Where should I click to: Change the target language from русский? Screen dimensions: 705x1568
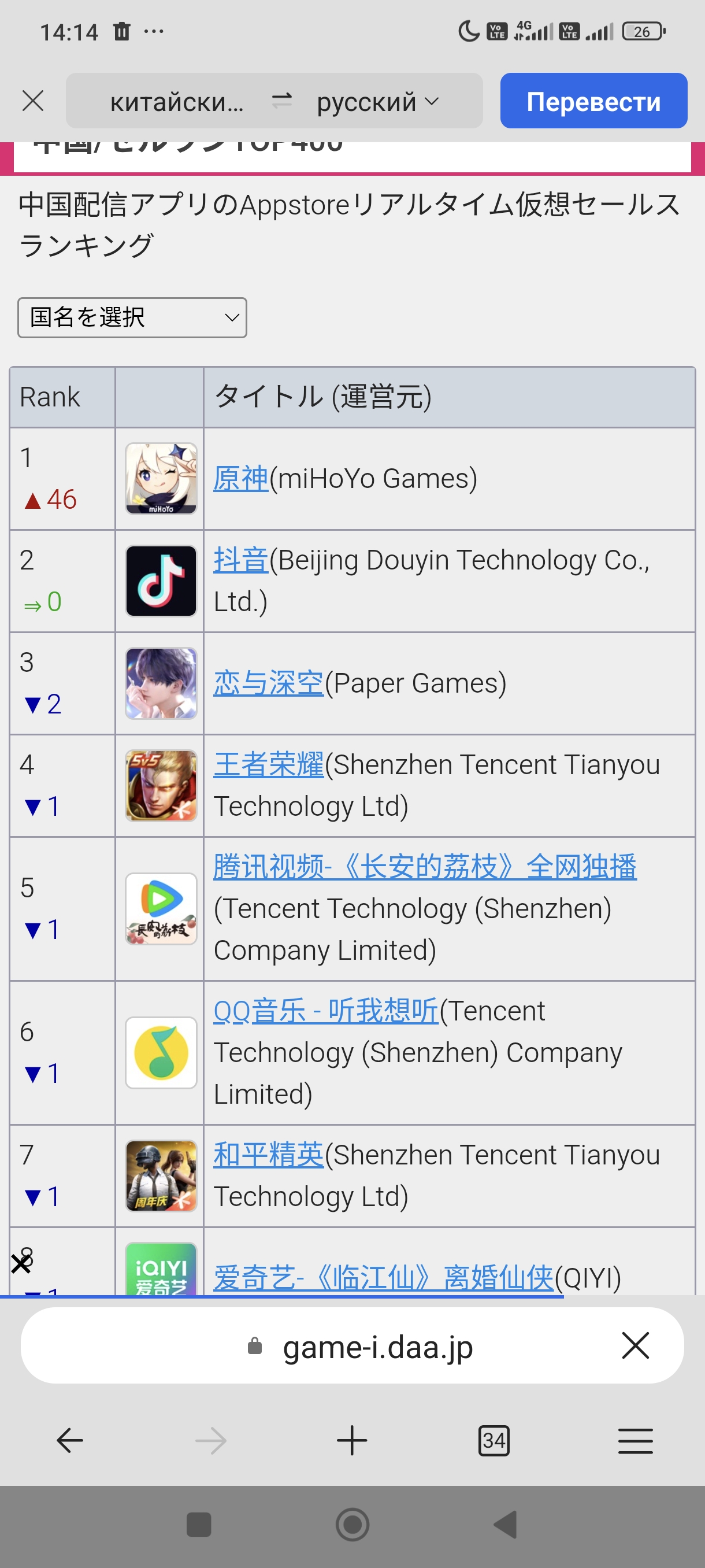click(377, 102)
